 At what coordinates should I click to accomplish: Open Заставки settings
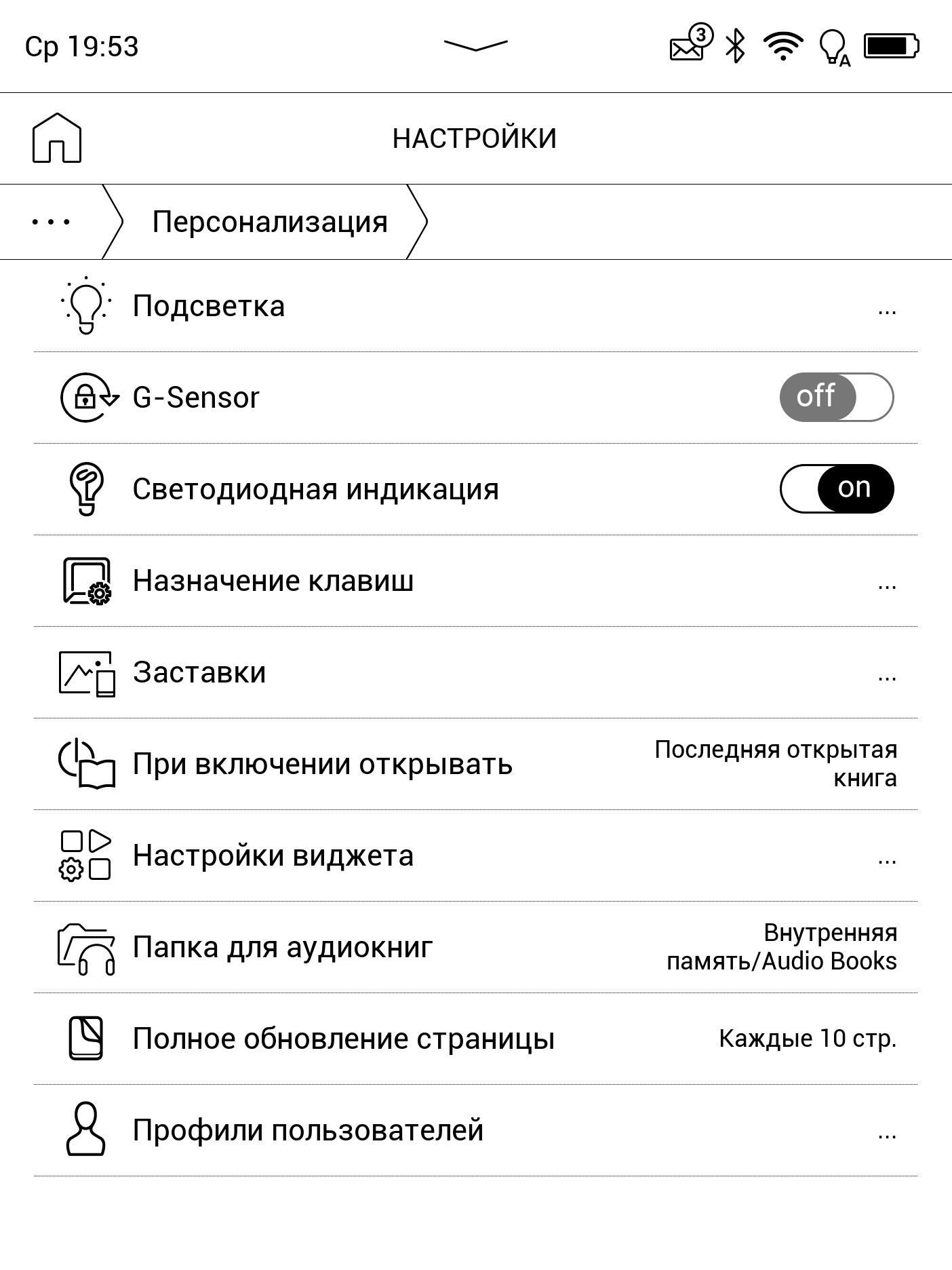click(475, 672)
